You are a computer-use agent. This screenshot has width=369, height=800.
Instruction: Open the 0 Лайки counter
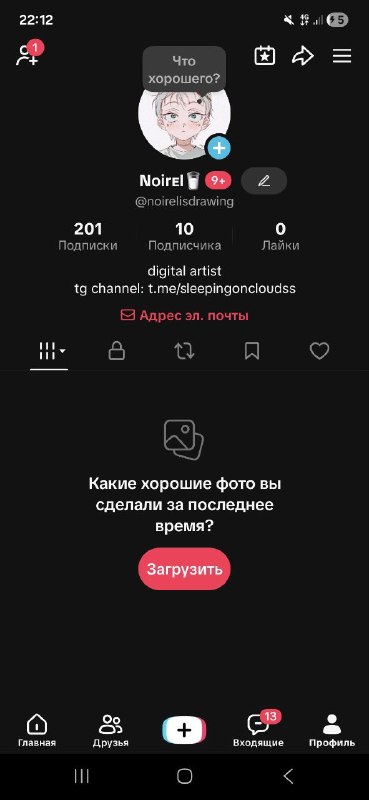[280, 237]
